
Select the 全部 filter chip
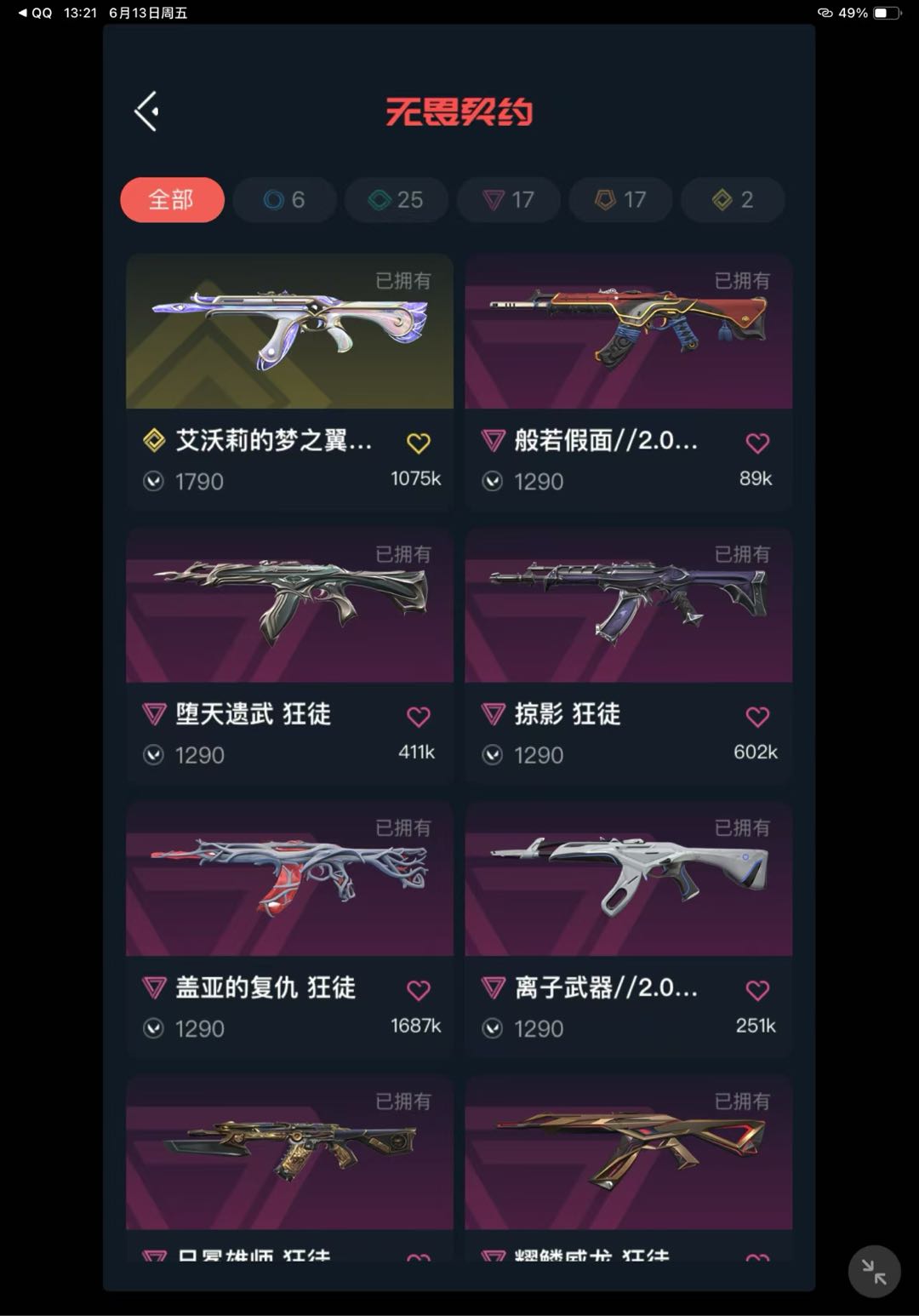click(172, 200)
